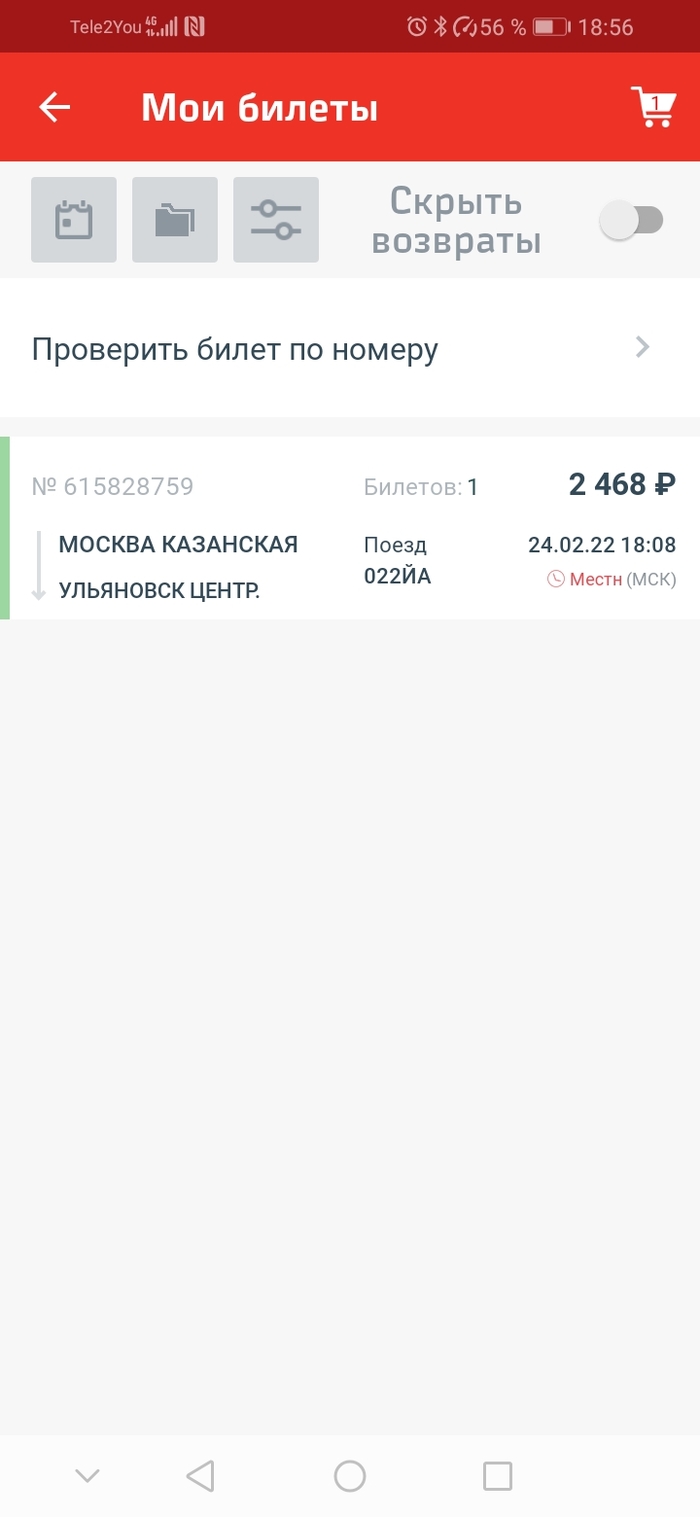700x1517 pixels.
Task: Go back using the header arrow
Action: coord(55,108)
